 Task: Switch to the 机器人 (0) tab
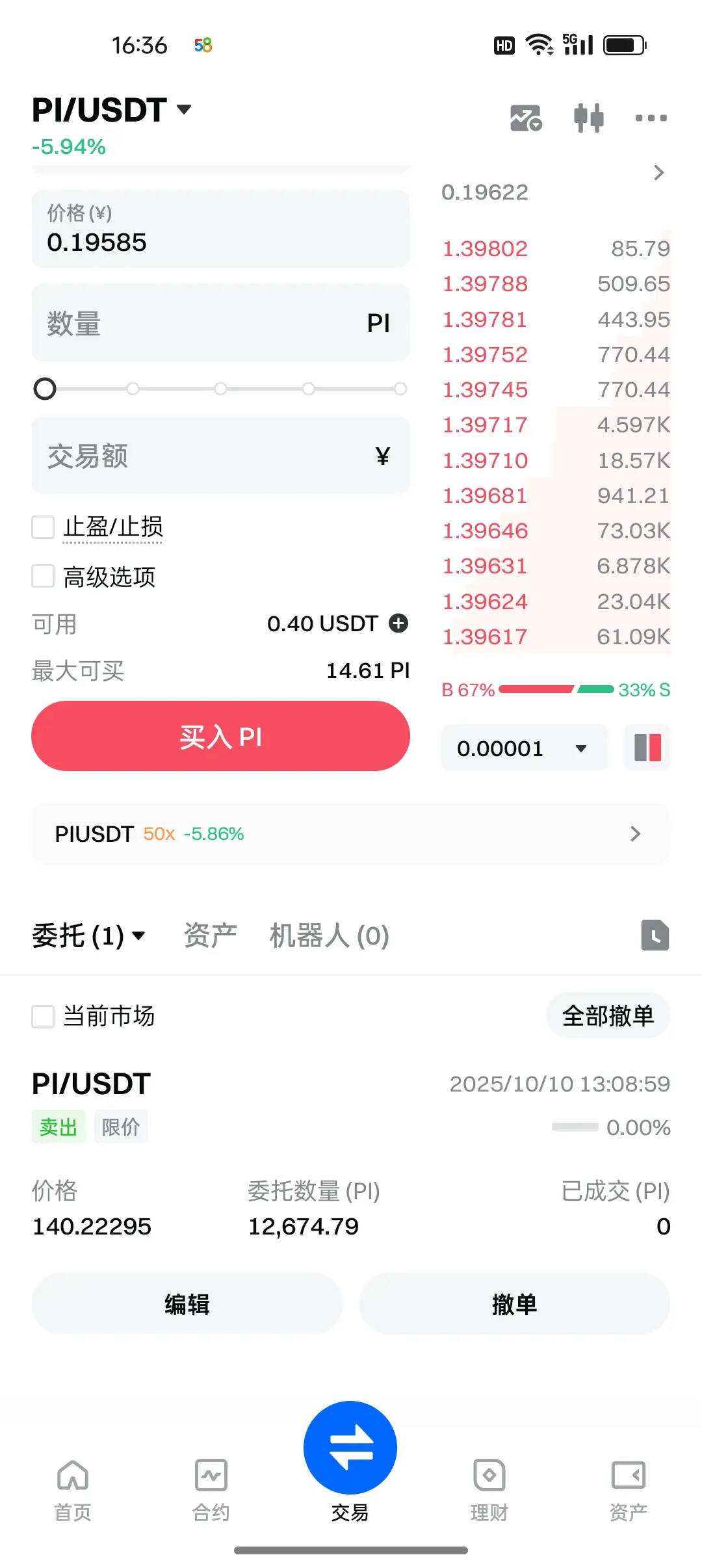[330, 935]
